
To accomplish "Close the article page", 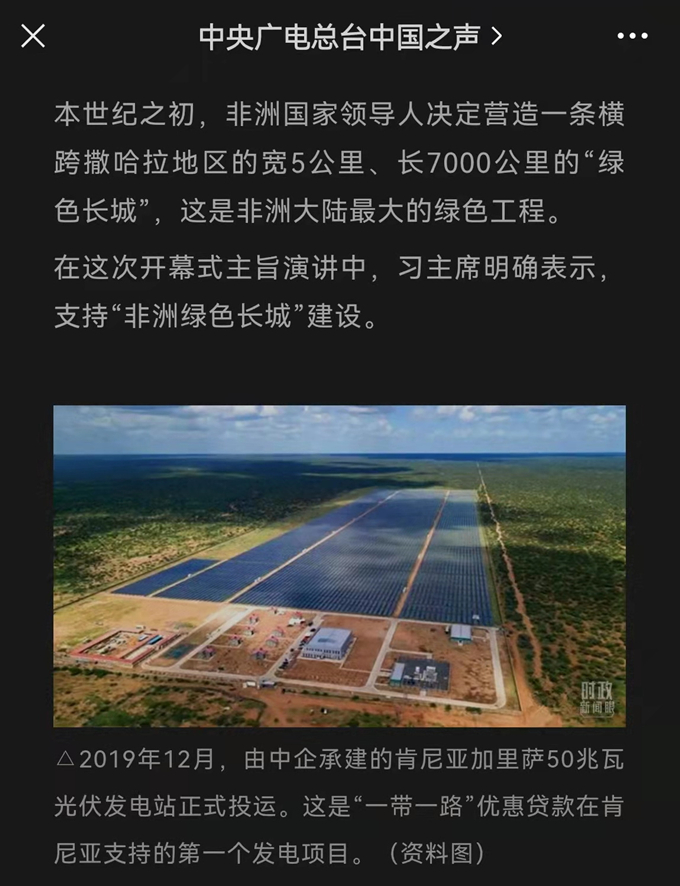I will coord(33,36).
